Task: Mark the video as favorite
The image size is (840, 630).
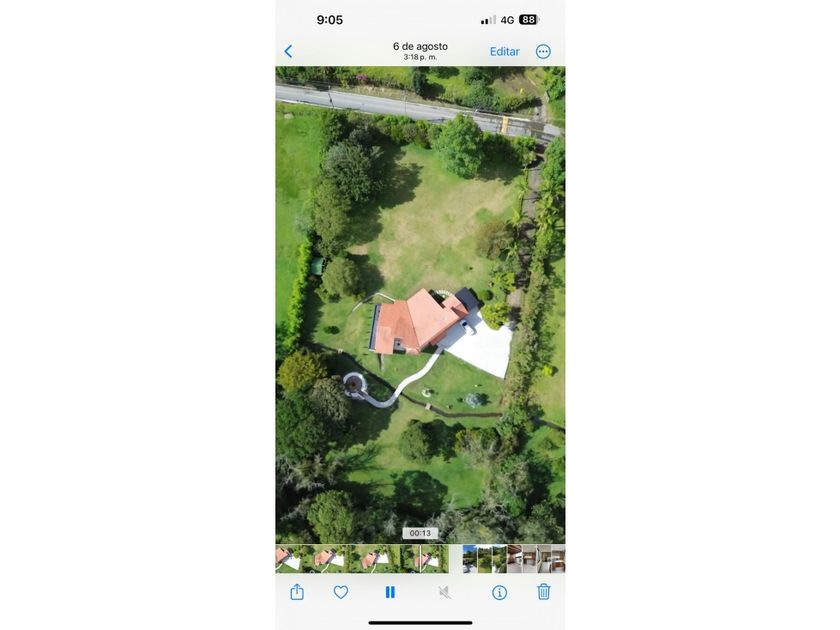Action: tap(341, 592)
